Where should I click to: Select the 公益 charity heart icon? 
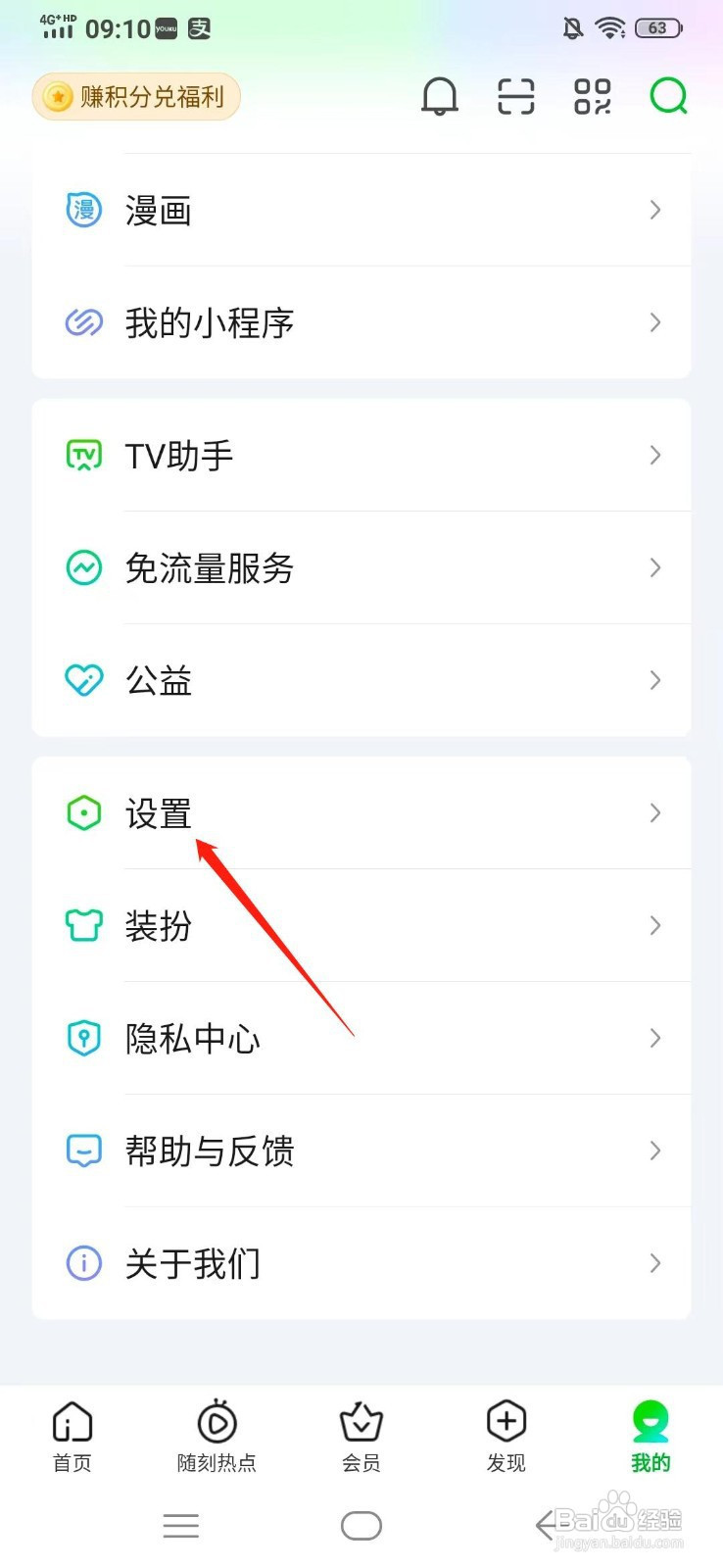(x=83, y=679)
